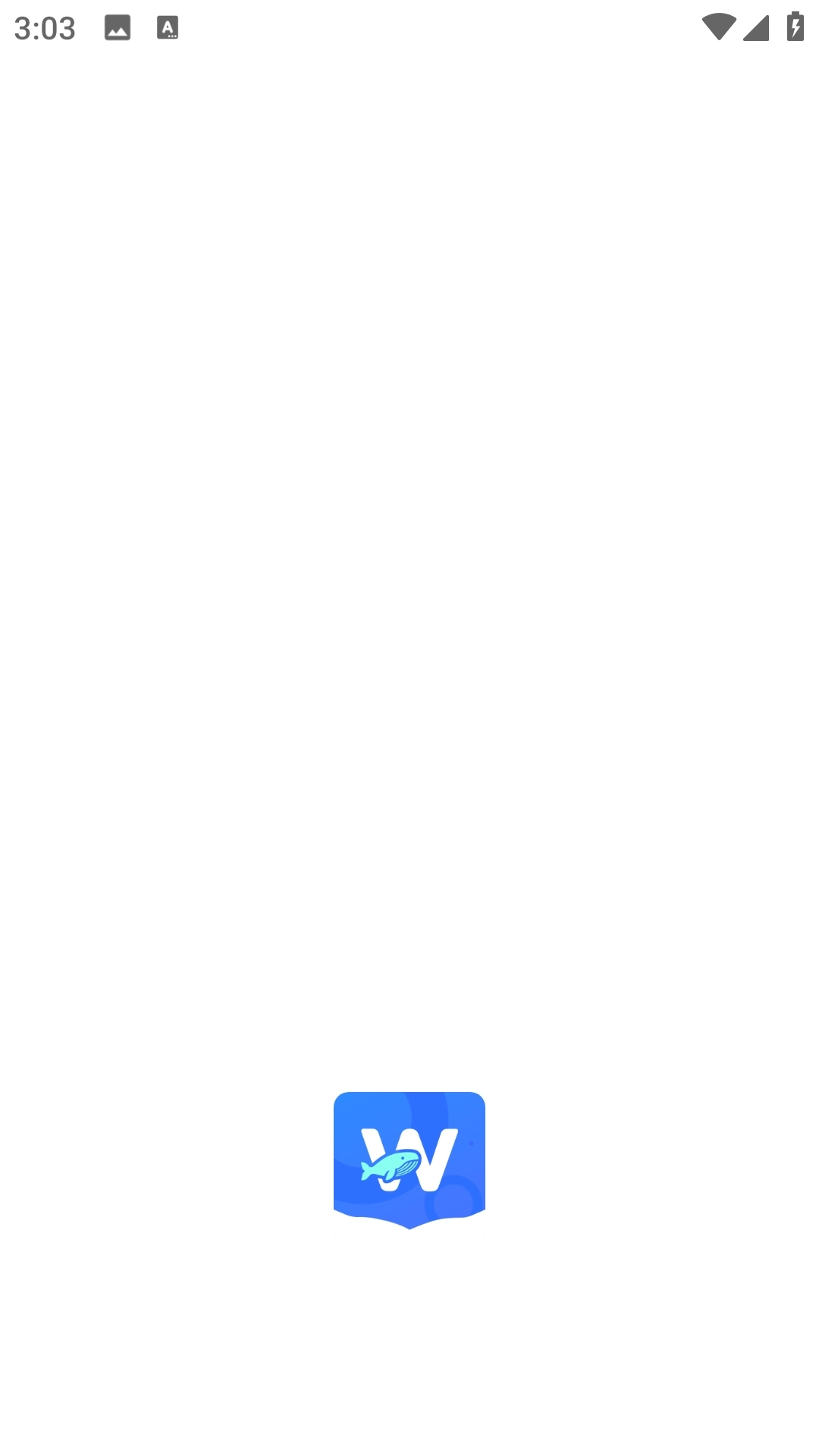Tap the status bar area
This screenshot has height=1456, width=819.
(x=409, y=29)
